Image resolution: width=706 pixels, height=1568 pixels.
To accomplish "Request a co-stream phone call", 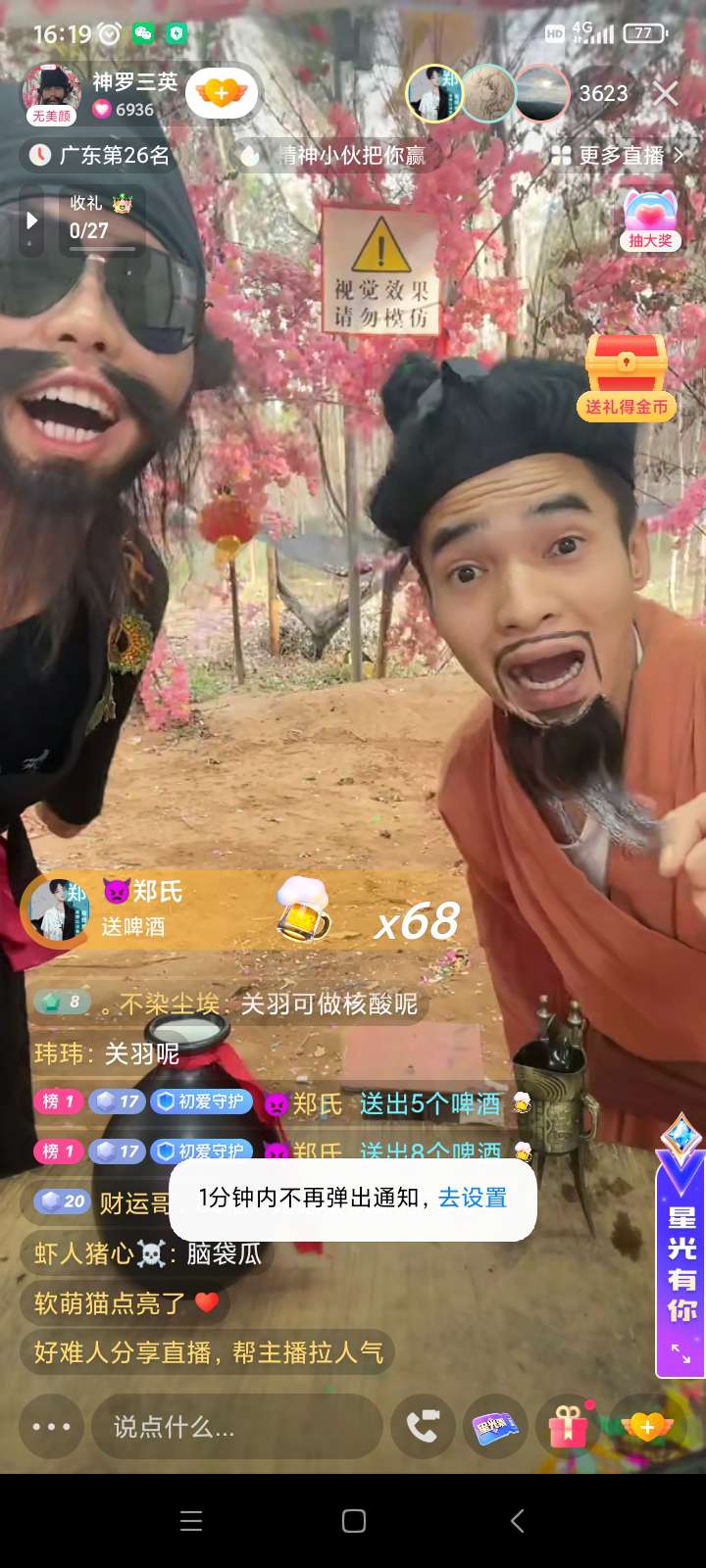I will [x=423, y=1427].
